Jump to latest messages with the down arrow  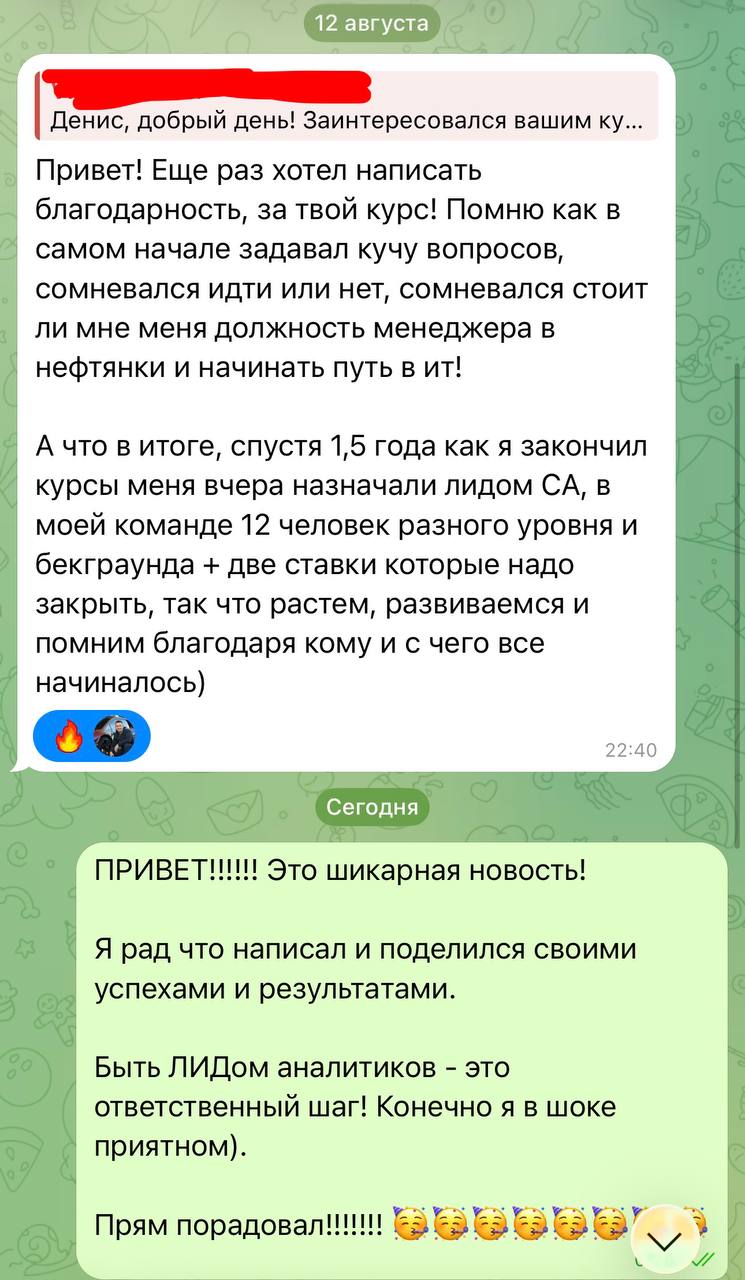click(664, 1241)
